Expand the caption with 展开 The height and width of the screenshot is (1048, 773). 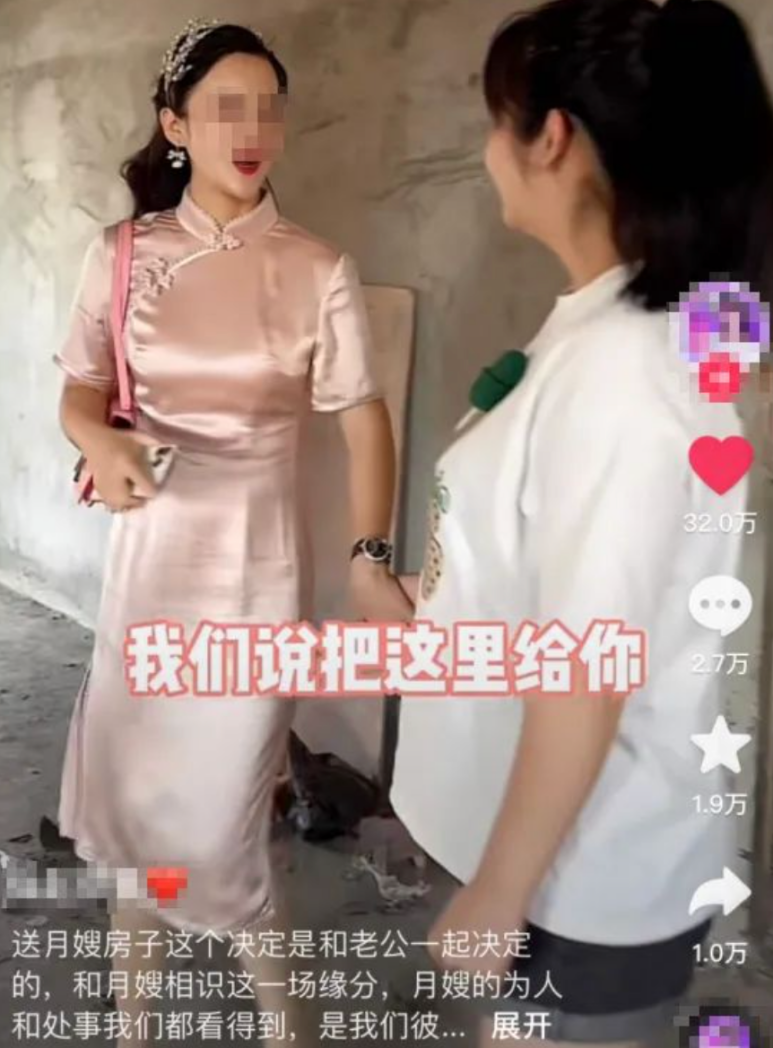coord(520,1026)
